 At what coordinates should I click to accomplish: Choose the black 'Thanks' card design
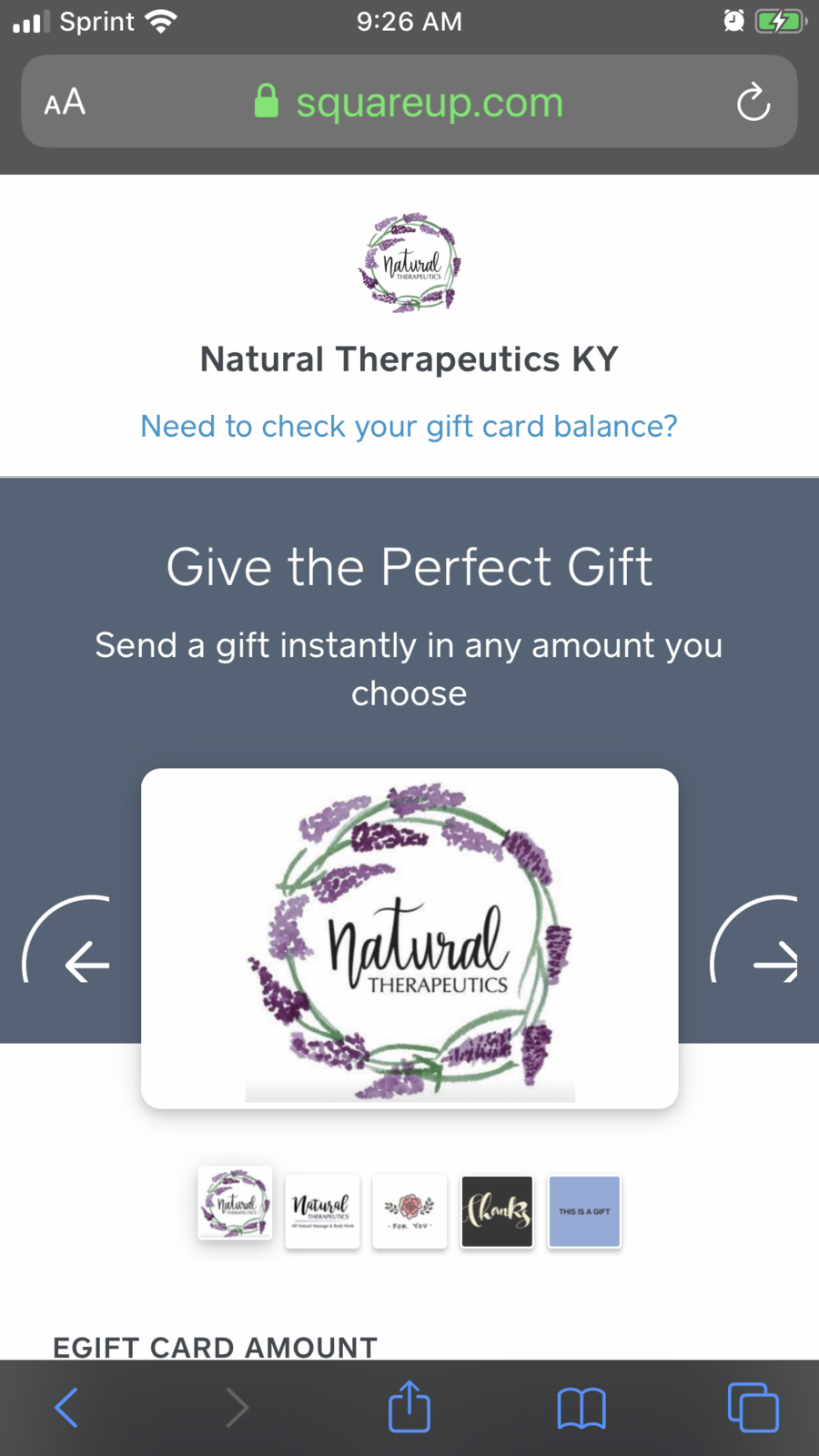497,1211
